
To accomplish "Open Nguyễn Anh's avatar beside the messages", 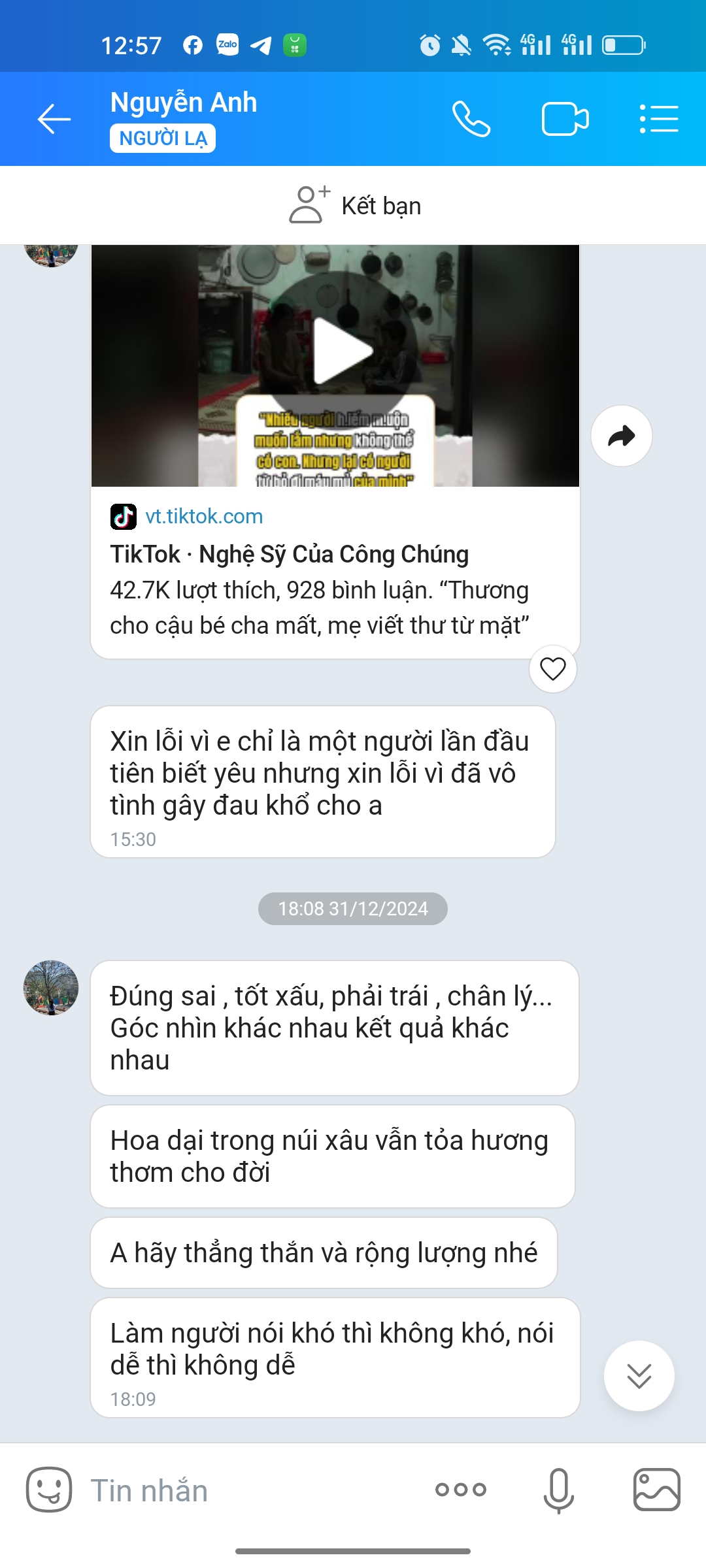I will pyautogui.click(x=51, y=987).
